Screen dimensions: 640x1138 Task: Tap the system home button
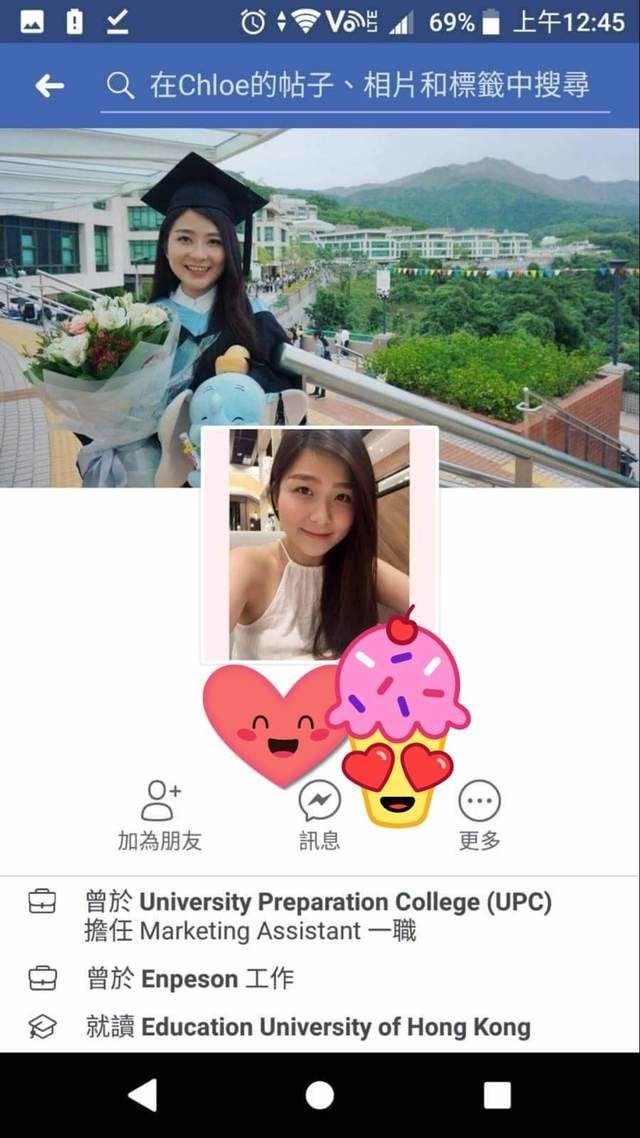point(319,1095)
